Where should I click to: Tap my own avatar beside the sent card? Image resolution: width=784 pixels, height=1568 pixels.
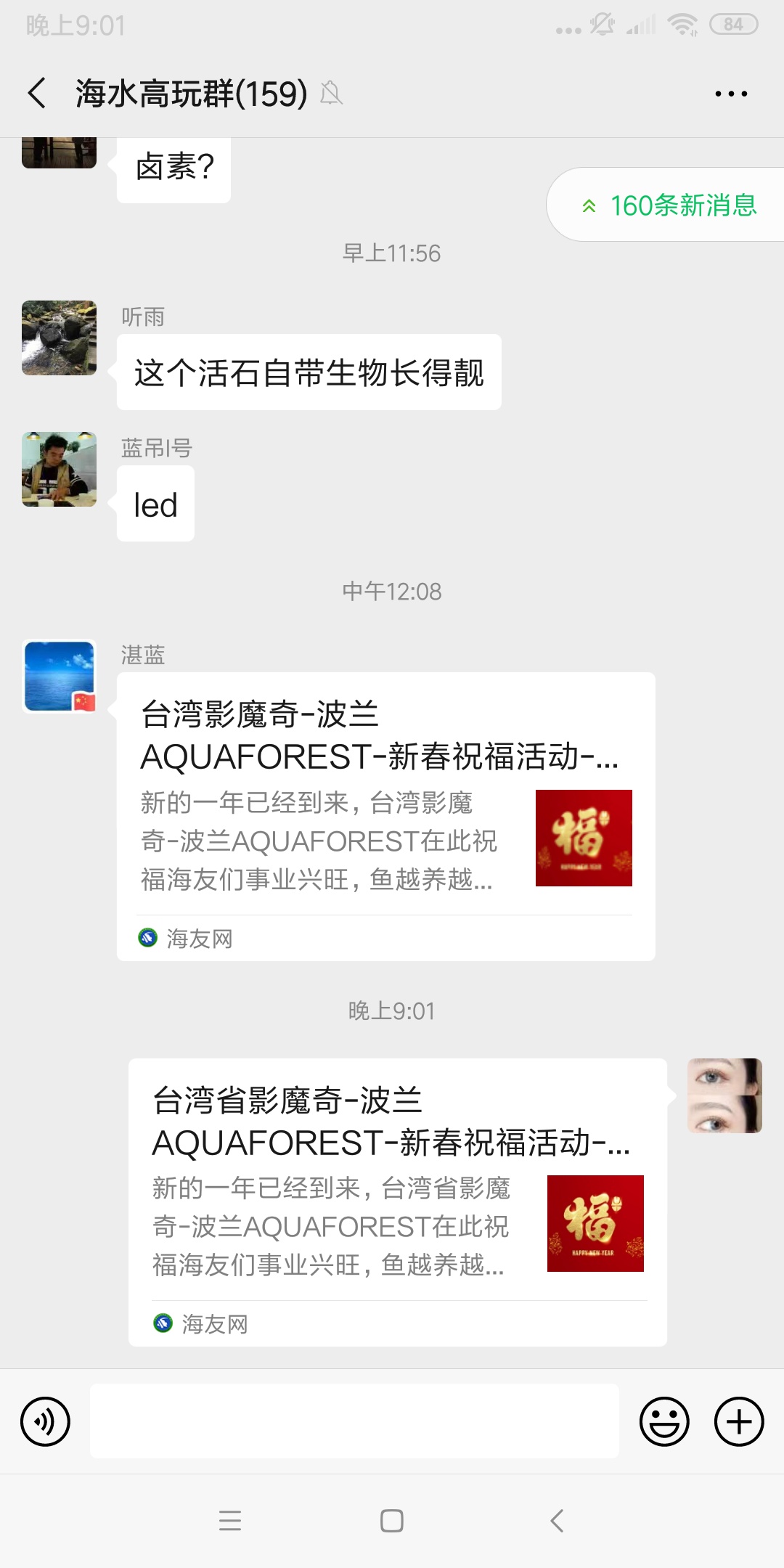click(724, 1095)
